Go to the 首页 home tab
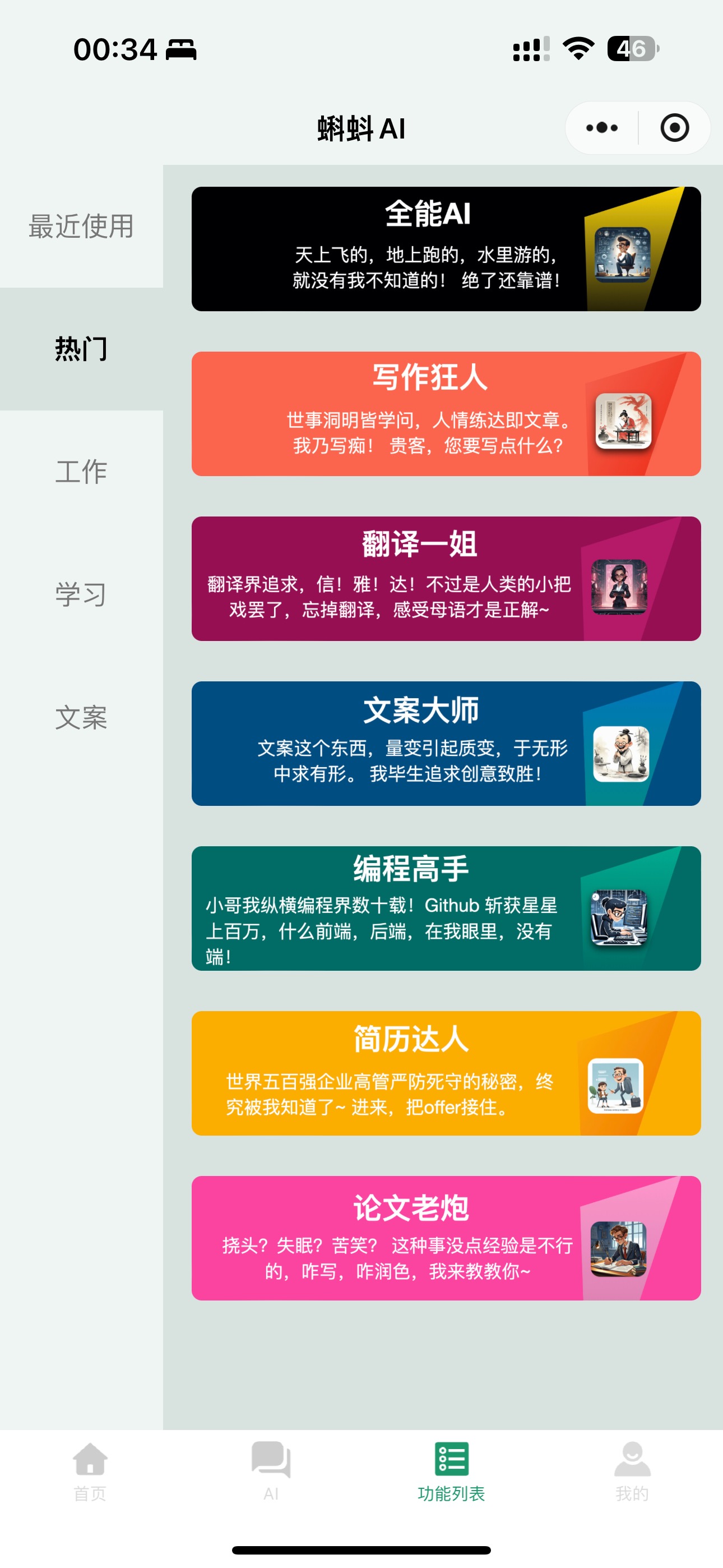Viewport: 723px width, 1568px height. [x=90, y=1470]
